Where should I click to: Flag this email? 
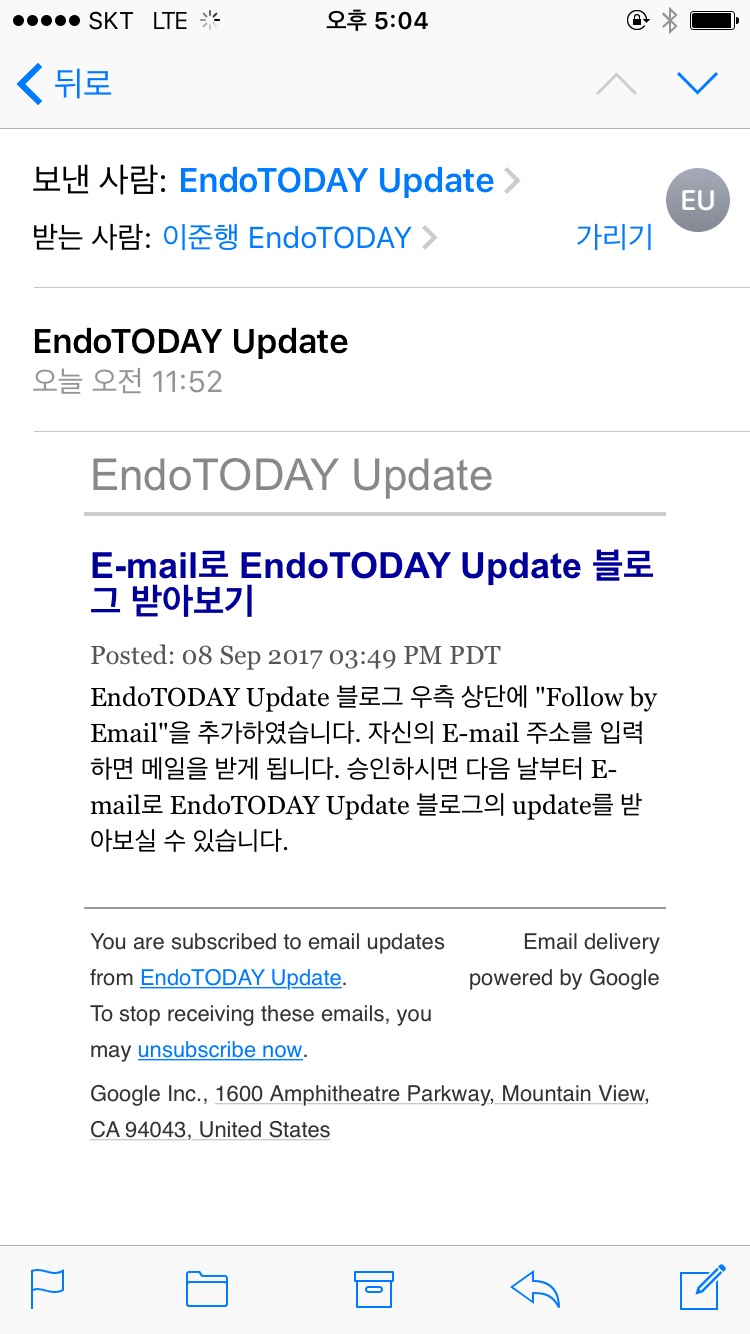click(47, 1289)
